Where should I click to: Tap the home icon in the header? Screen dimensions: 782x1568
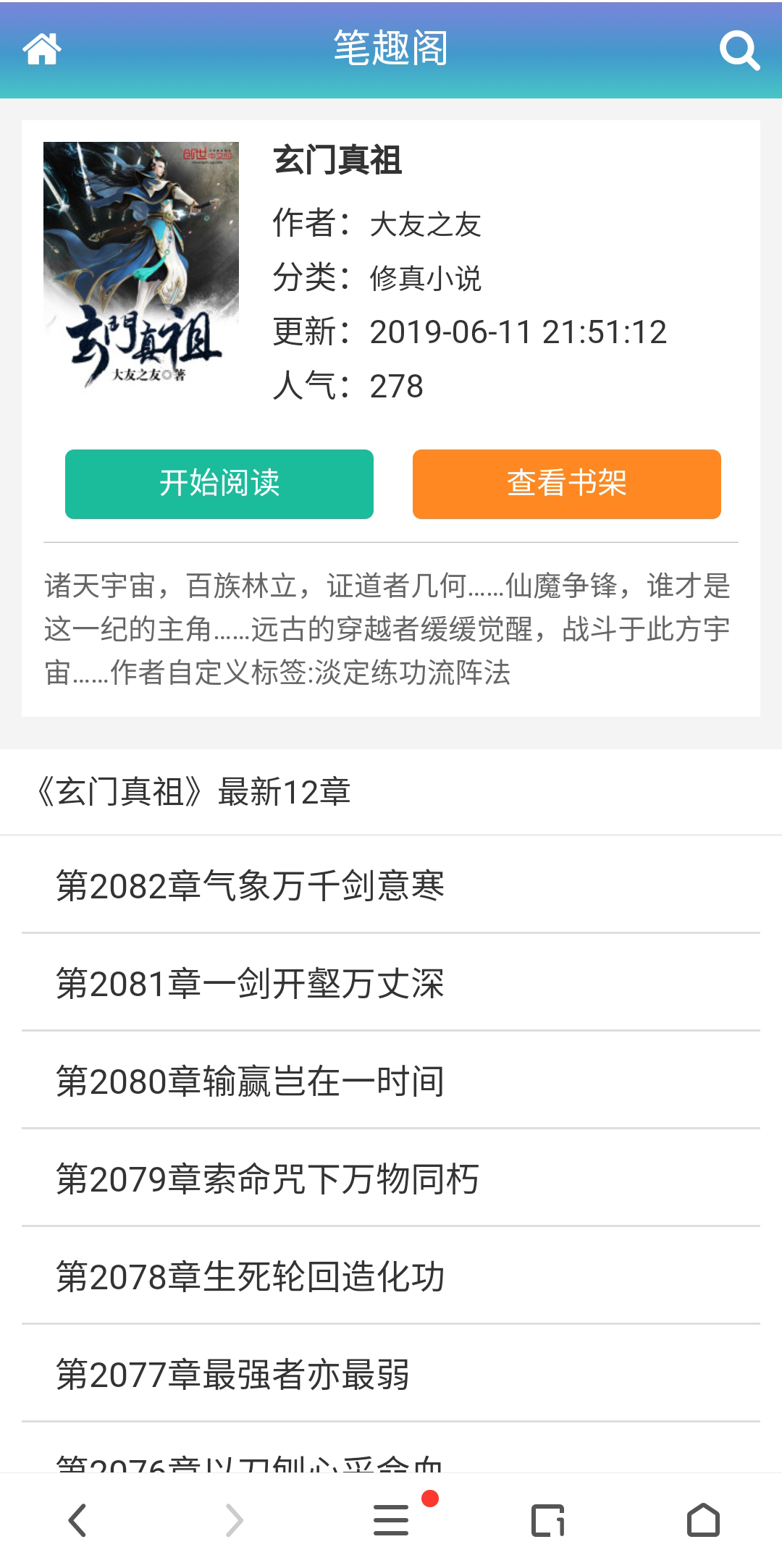coord(41,49)
